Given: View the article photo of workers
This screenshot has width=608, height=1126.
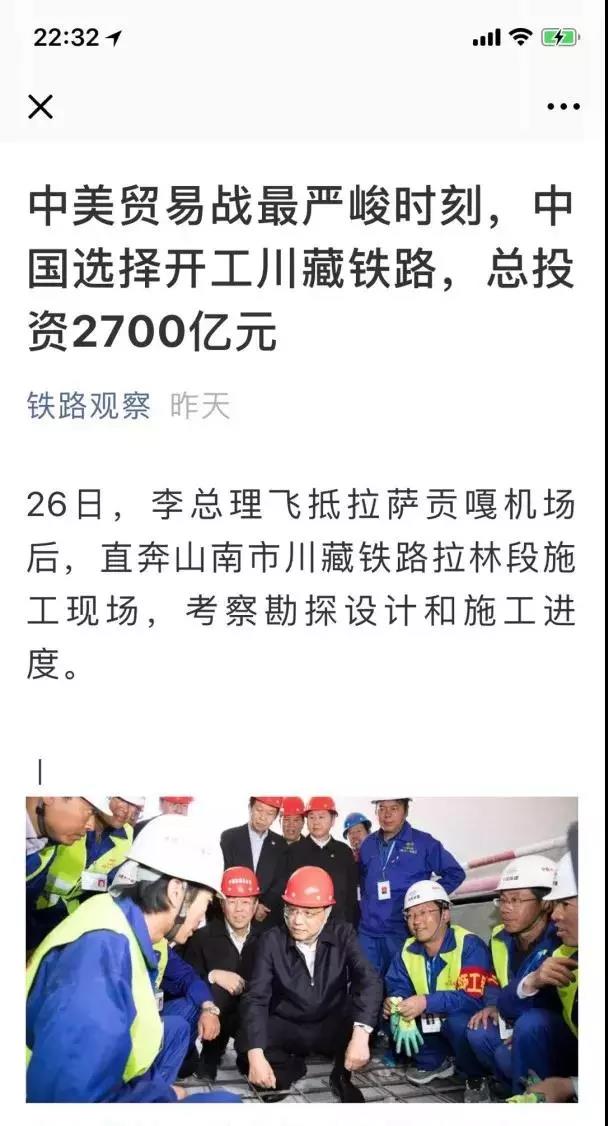Looking at the screenshot, I should click(302, 948).
